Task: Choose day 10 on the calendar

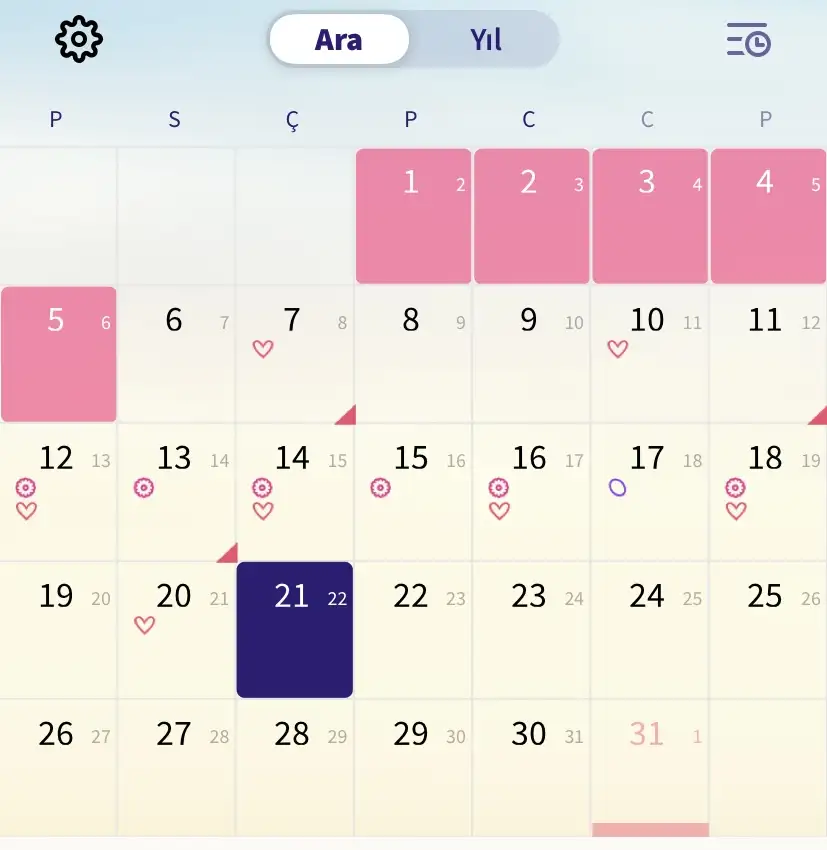Action: [649, 354]
